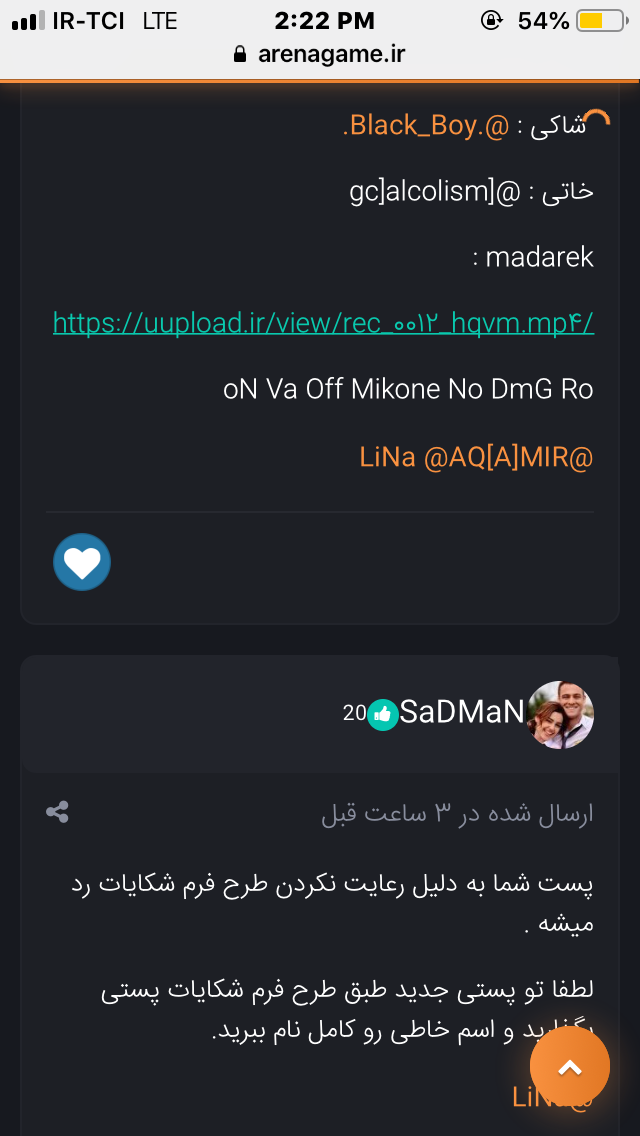Like the post with the heart button
The image size is (640, 1136).
[82, 562]
